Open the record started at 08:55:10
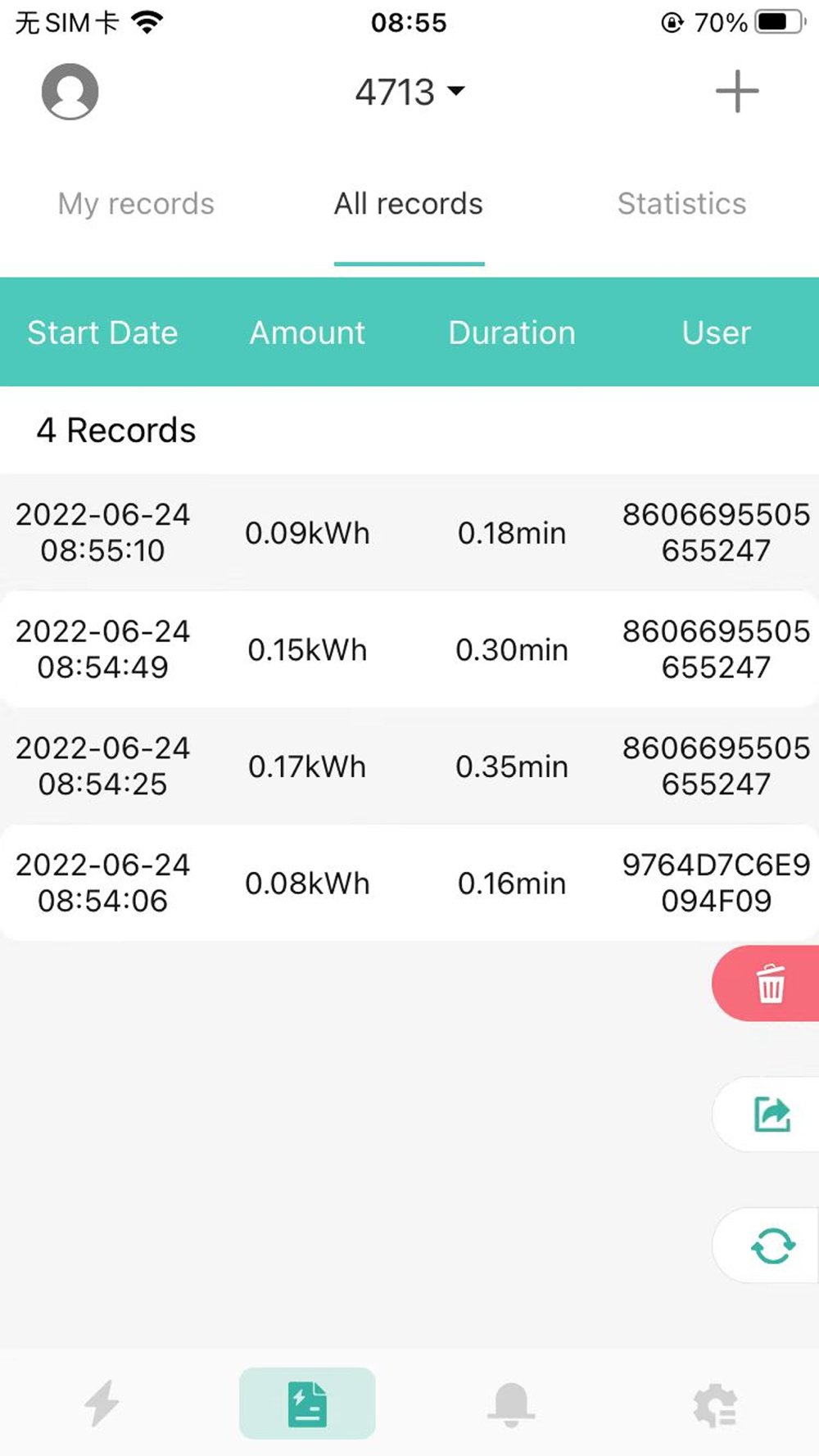Image resolution: width=819 pixels, height=1456 pixels. pos(409,532)
